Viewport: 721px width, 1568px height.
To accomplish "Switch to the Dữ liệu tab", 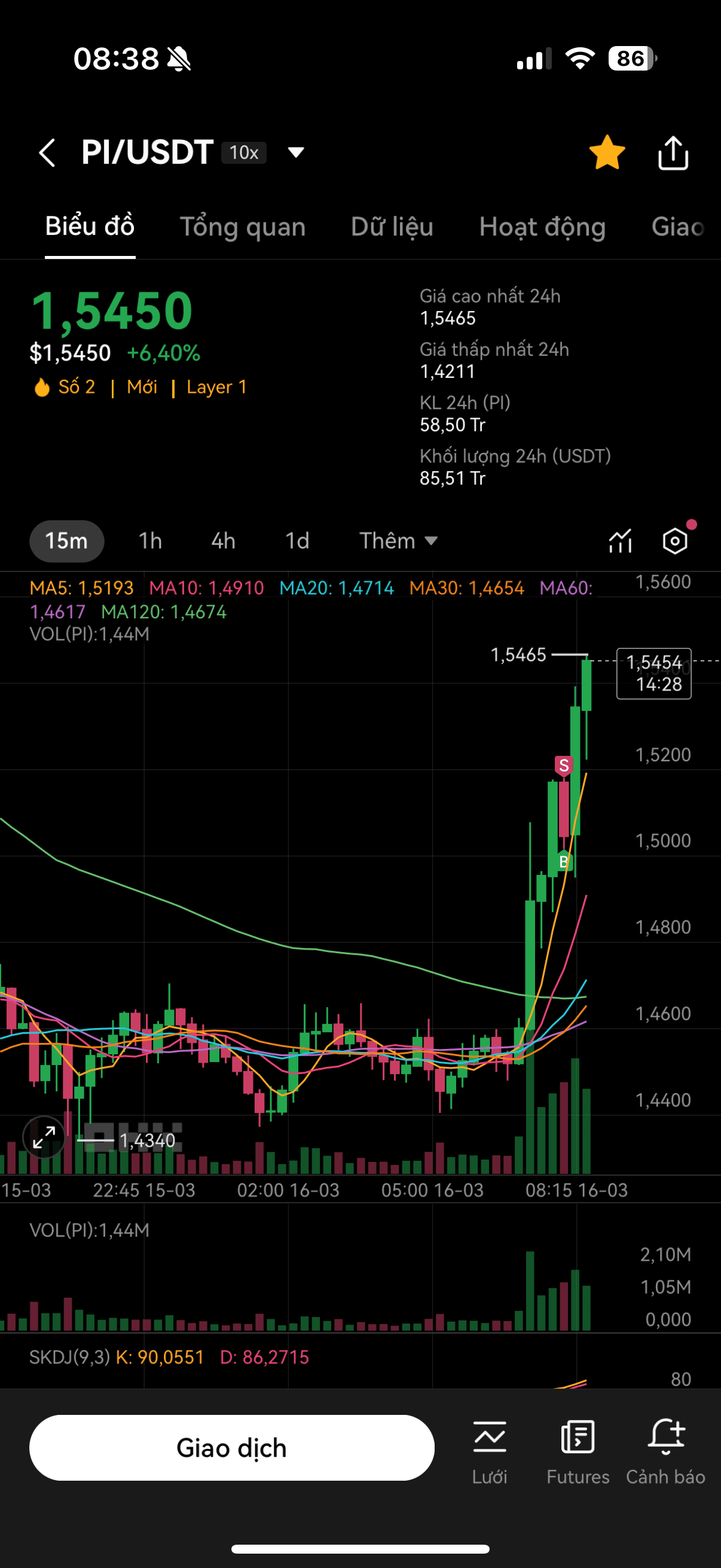I will pos(392,227).
